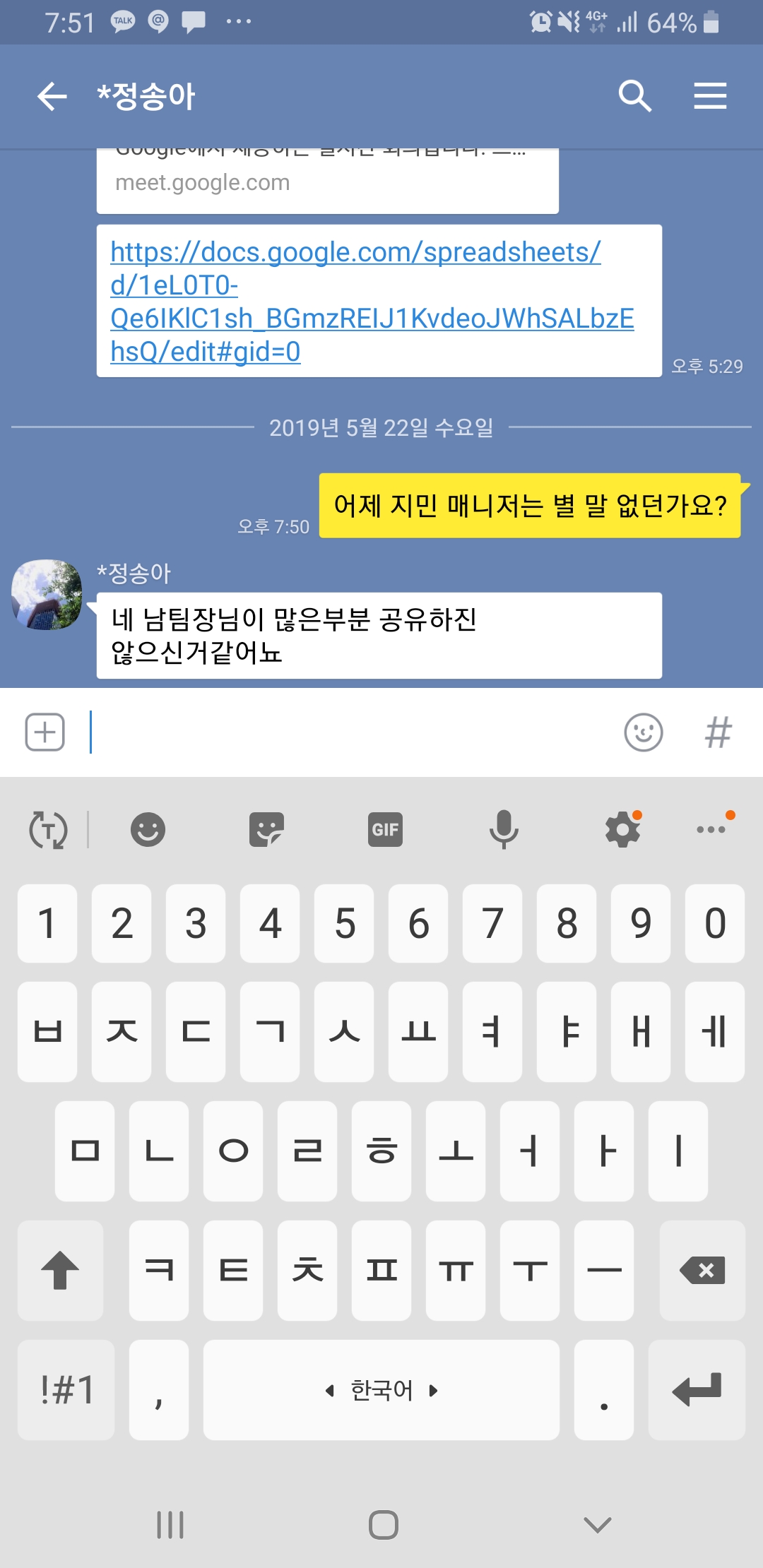Open the plus attachment menu

tap(45, 732)
